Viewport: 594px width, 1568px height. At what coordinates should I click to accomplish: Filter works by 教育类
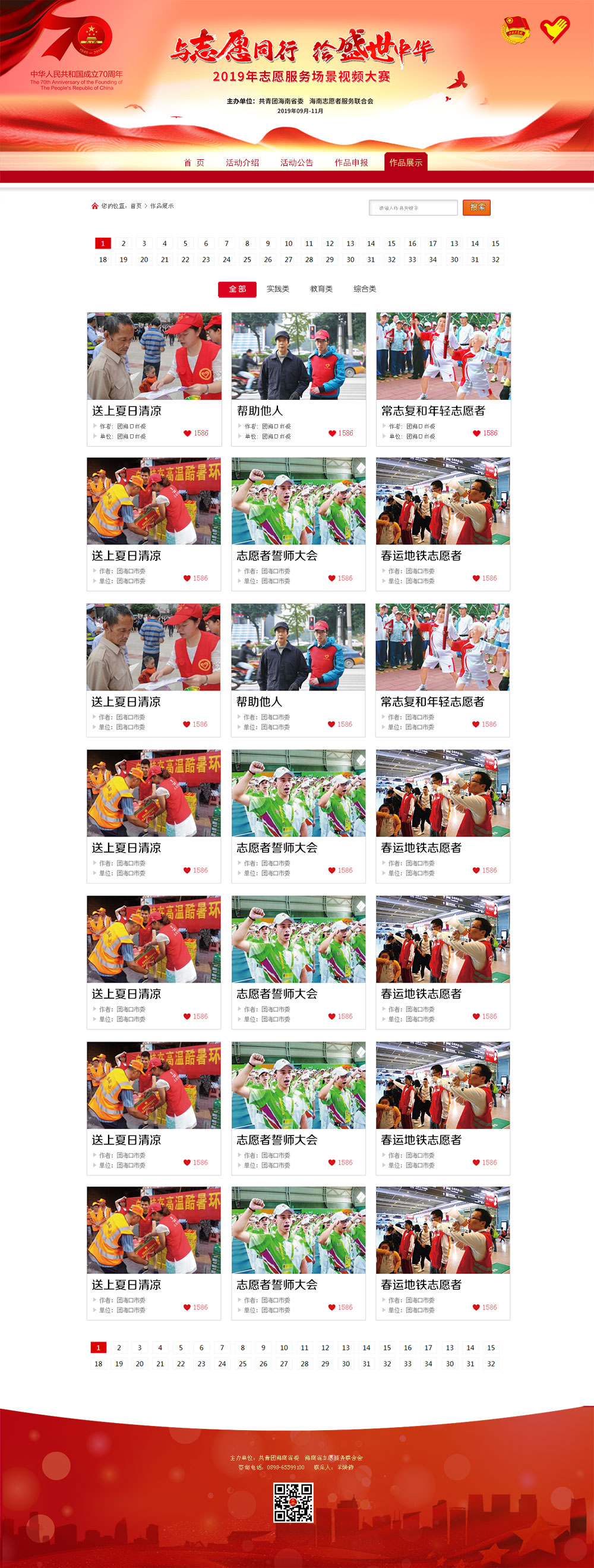tap(321, 289)
